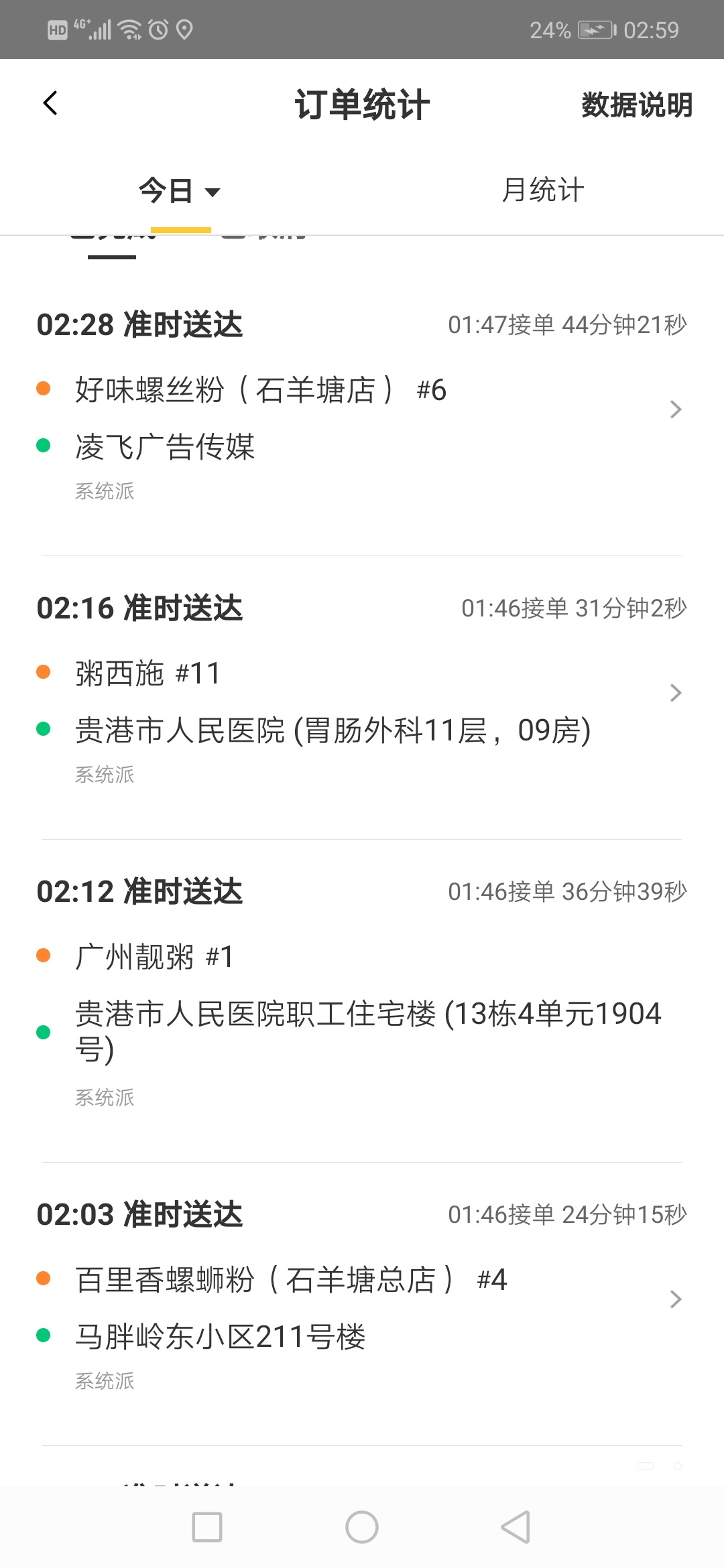Open the 好味螺丝粉 #6 order
This screenshot has height=1568, width=724.
pos(362,409)
